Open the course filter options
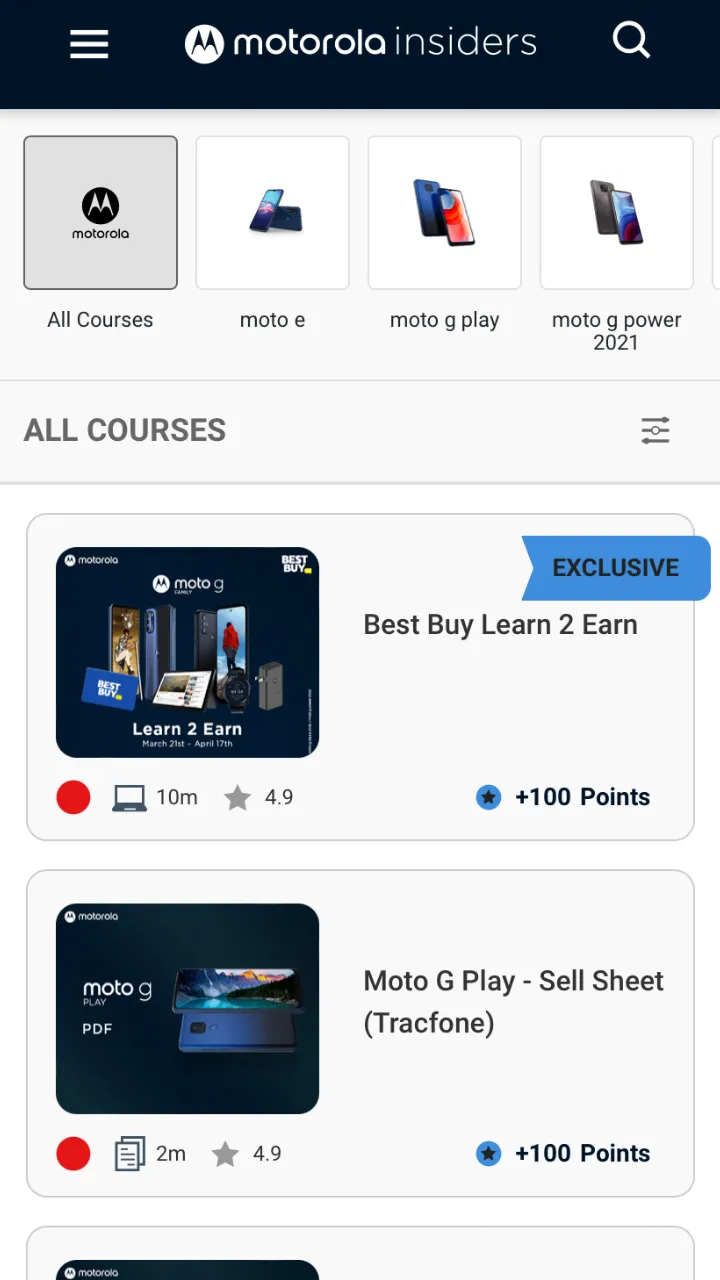Image resolution: width=720 pixels, height=1280 pixels. tap(655, 431)
